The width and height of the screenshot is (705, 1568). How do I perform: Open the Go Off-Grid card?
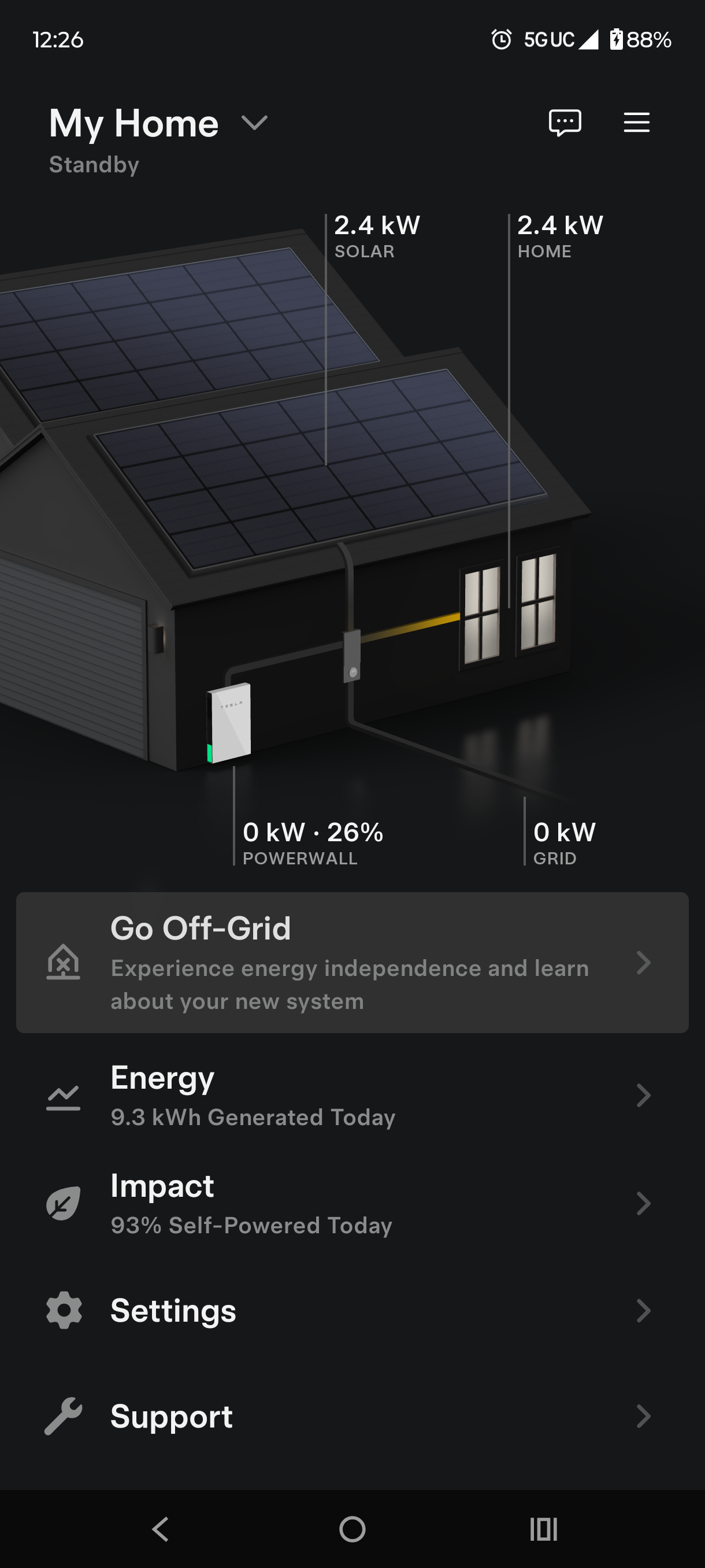pyautogui.click(x=351, y=962)
